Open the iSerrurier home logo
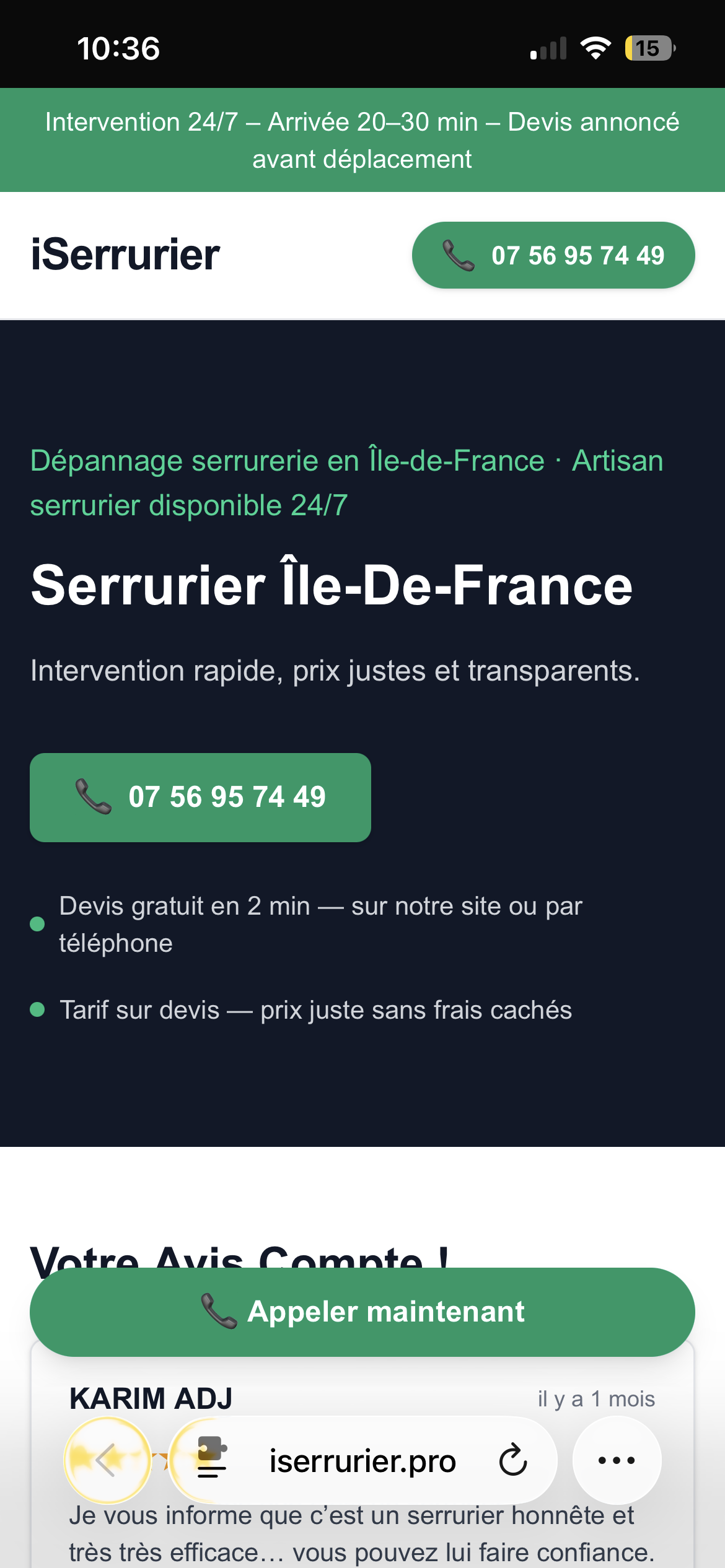This screenshot has height=1568, width=725. tap(125, 255)
